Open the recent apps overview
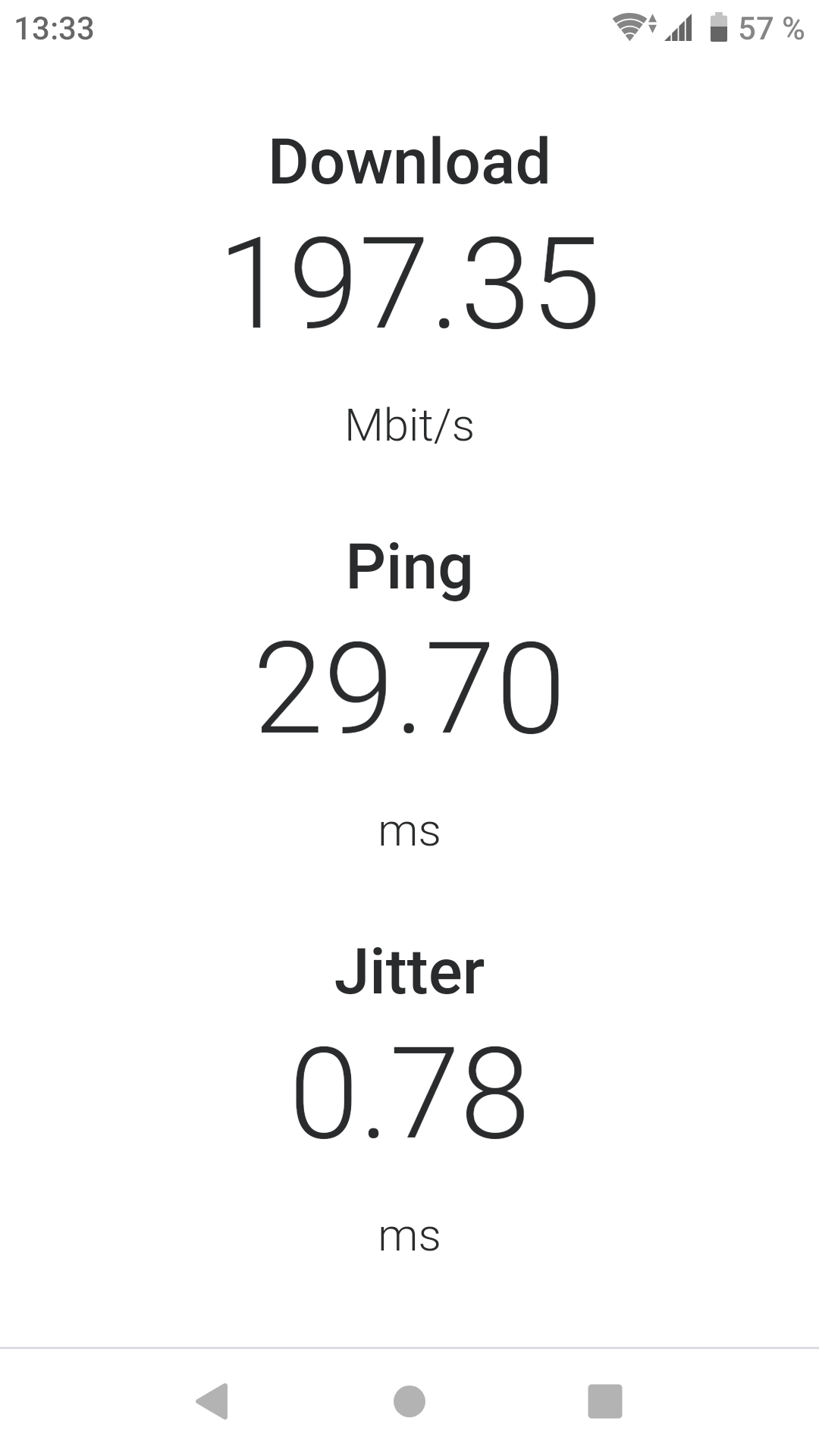This screenshot has height=1456, width=819. click(605, 1401)
